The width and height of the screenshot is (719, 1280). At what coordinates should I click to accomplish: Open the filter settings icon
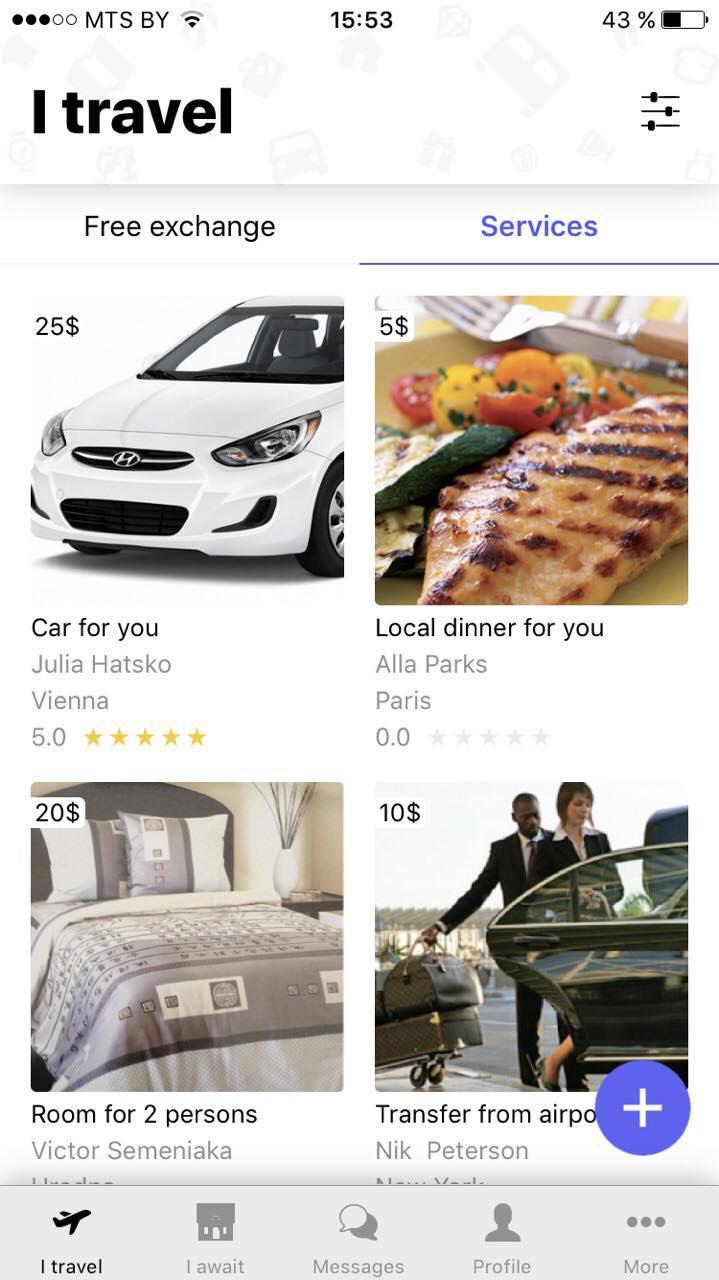click(x=660, y=111)
